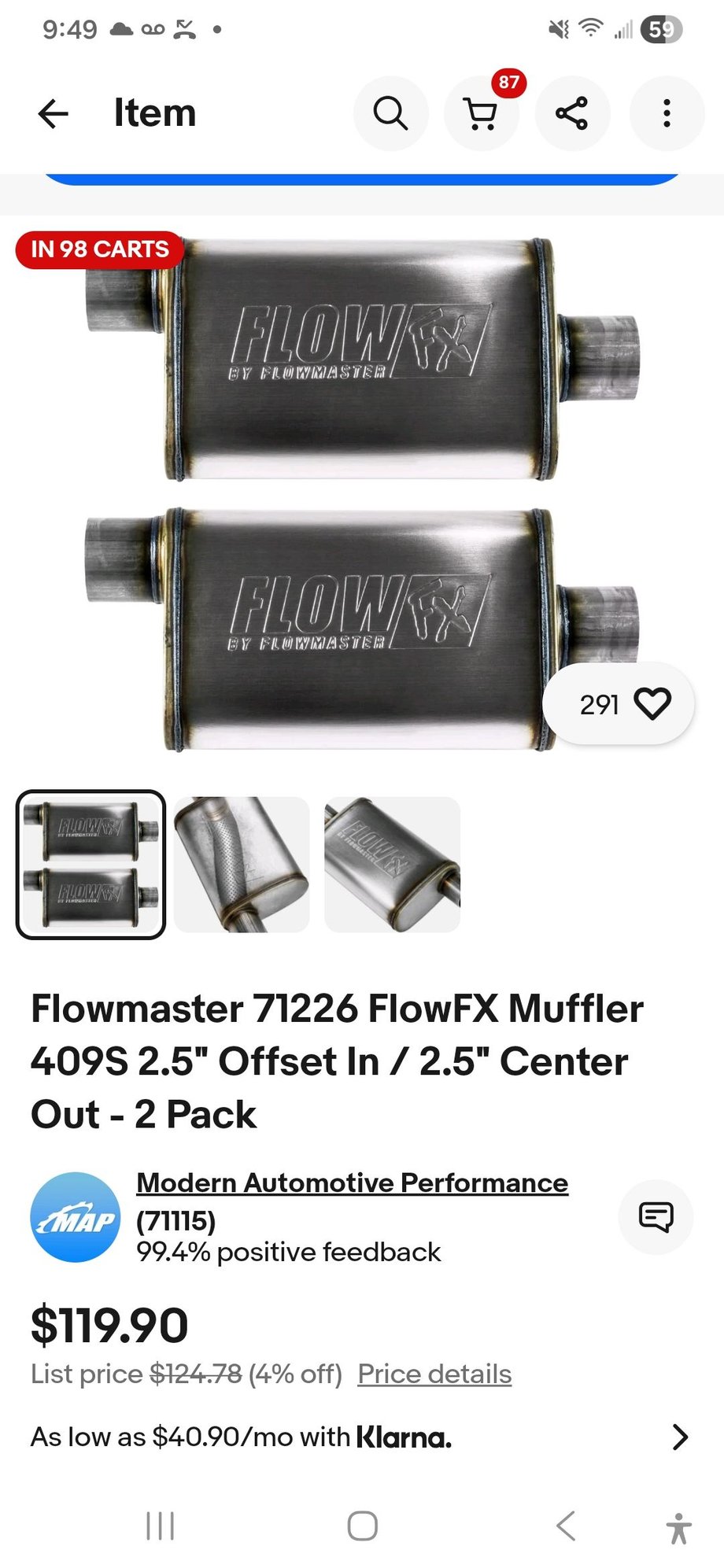The width and height of the screenshot is (724, 1568).
Task: Message the seller via chat icon
Action: pyautogui.click(x=656, y=1216)
